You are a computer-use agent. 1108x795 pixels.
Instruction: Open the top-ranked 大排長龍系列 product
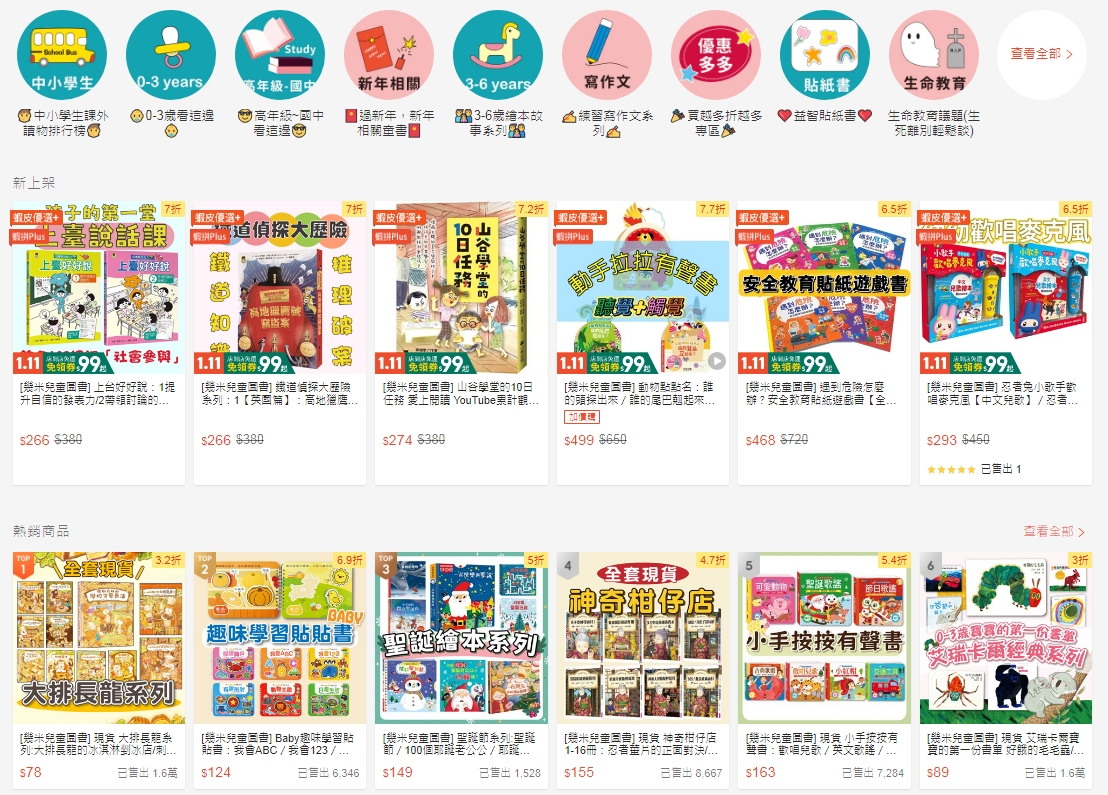[x=98, y=638]
